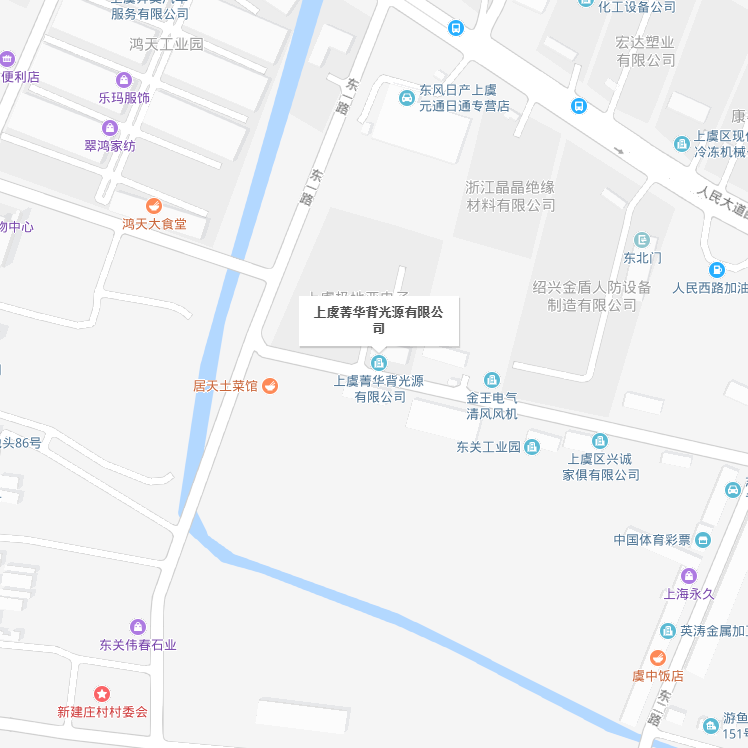Open the 虞中饭店 restaurant marker
748x748 pixels.
pyautogui.click(x=657, y=658)
